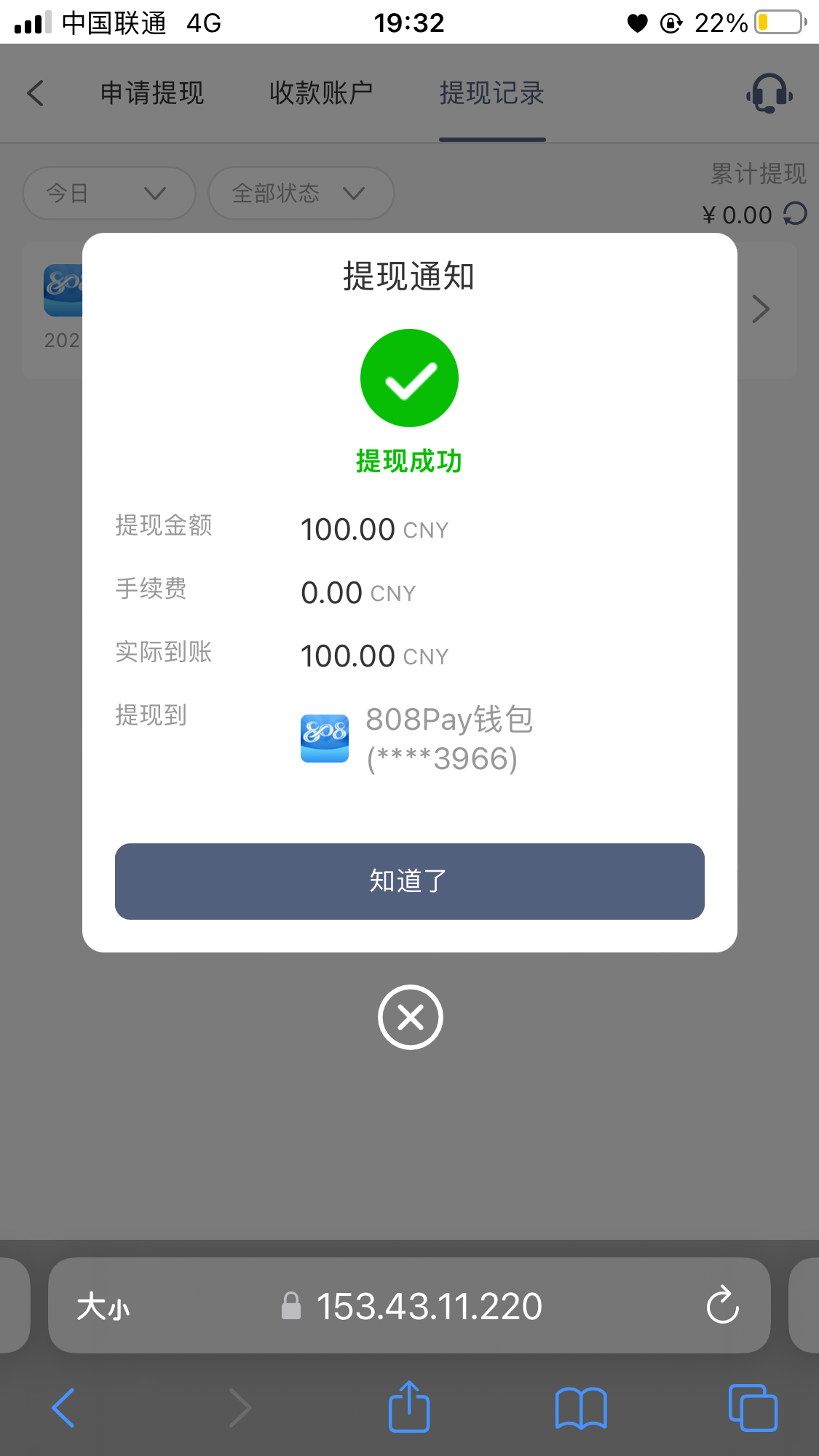
Task: Show all open Safari tabs
Action: coord(753,1408)
